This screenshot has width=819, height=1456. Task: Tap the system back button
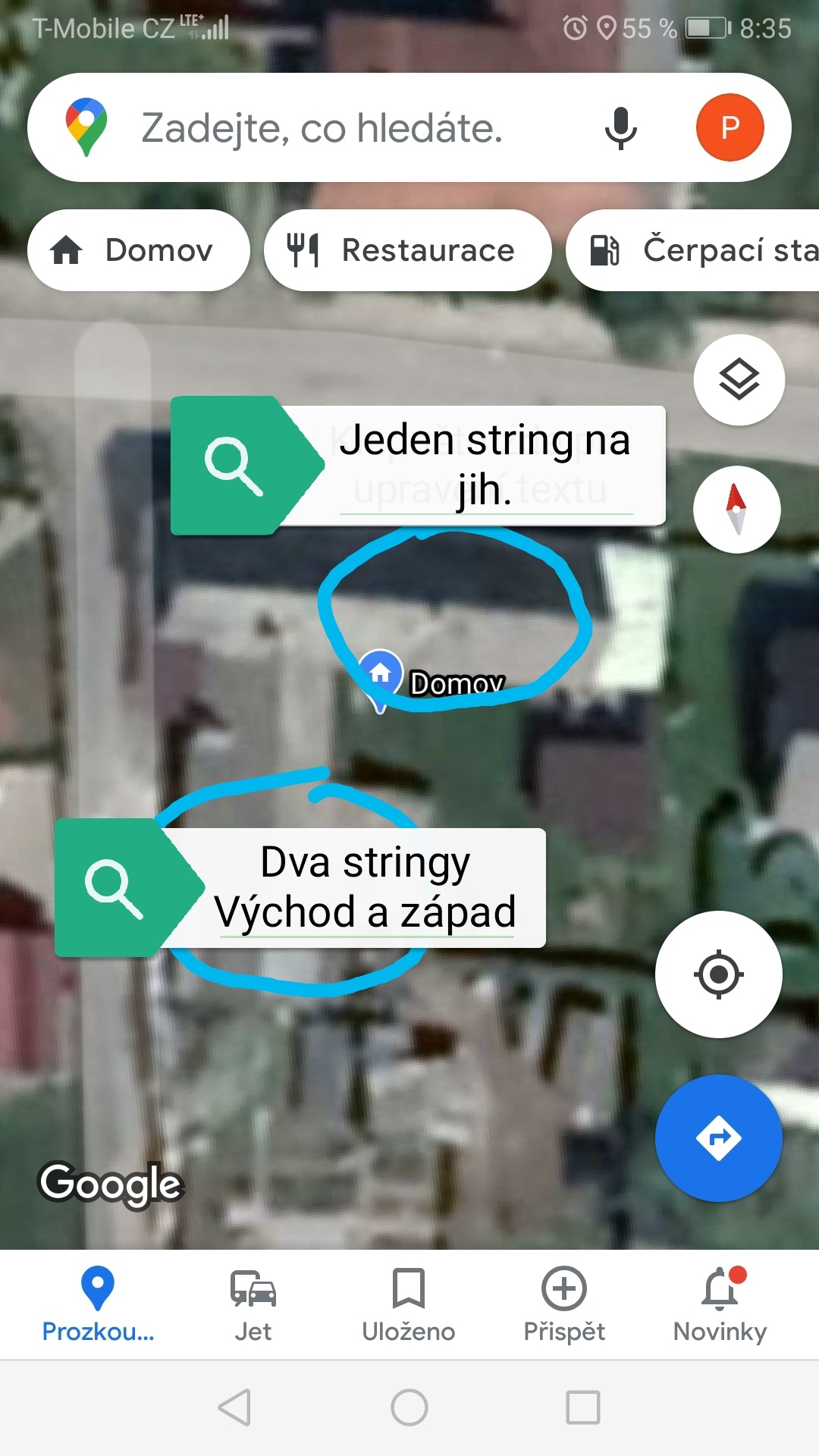coord(234,1407)
